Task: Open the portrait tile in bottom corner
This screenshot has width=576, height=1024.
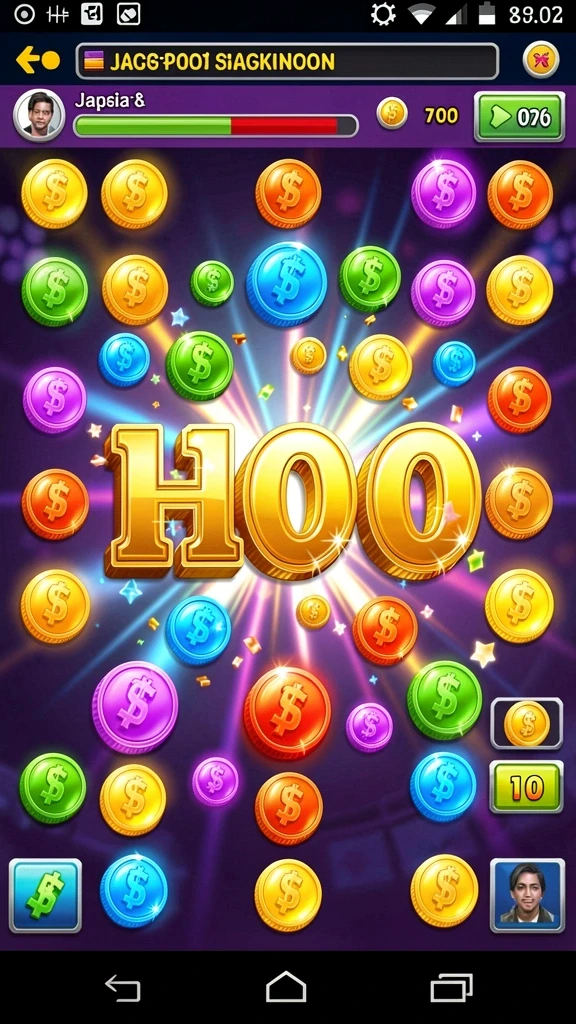Action: pyautogui.click(x=527, y=895)
